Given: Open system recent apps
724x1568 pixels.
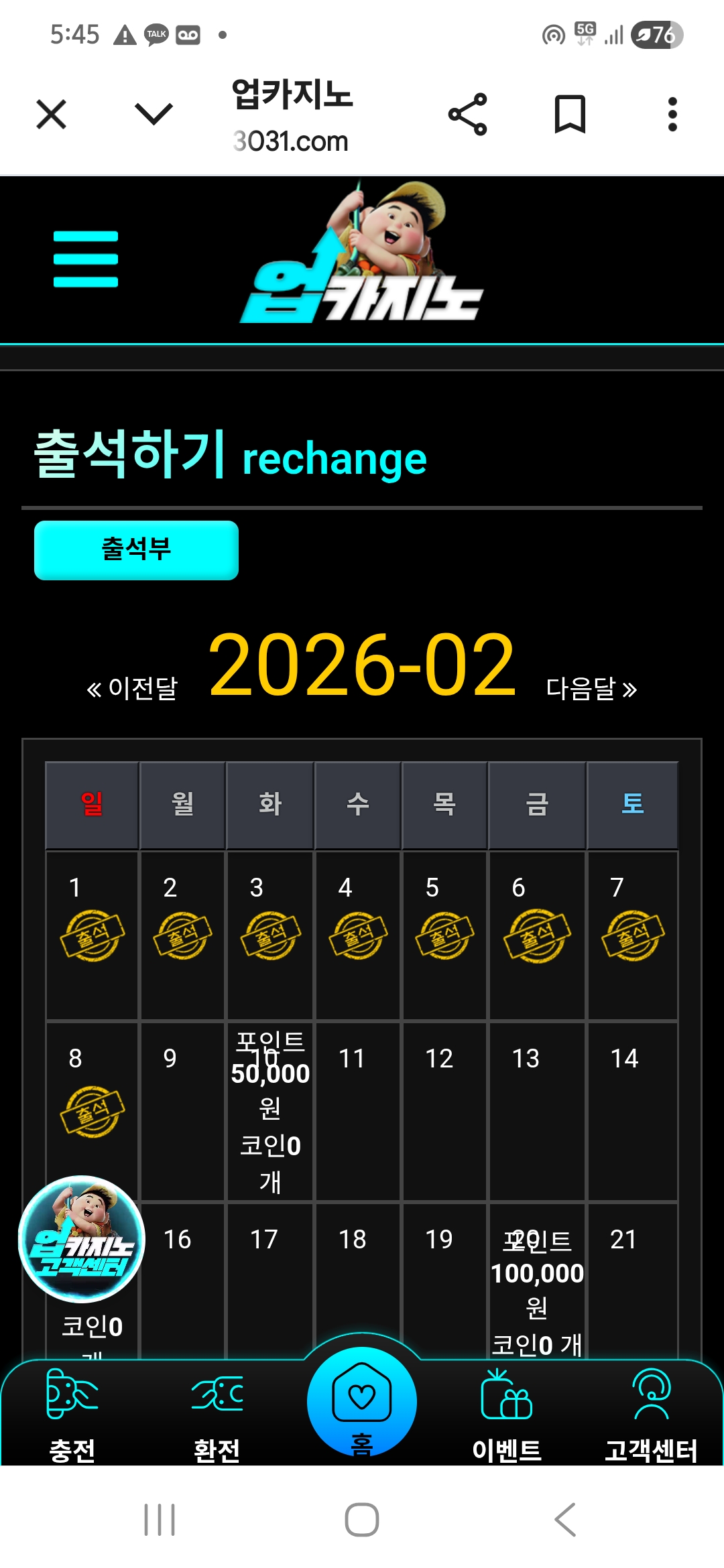Looking at the screenshot, I should tap(160, 1519).
